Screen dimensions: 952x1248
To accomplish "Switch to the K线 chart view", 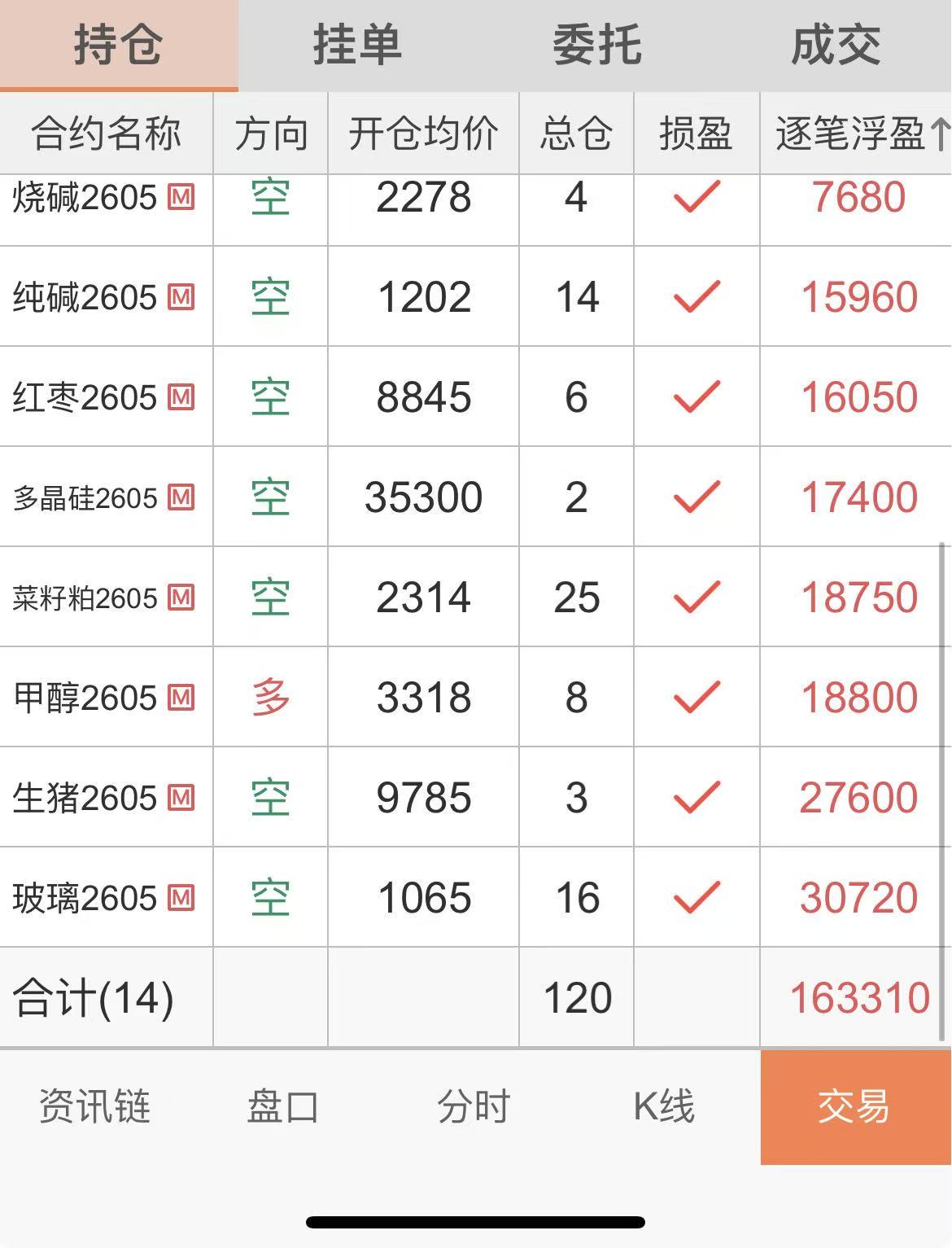I will (x=665, y=1107).
